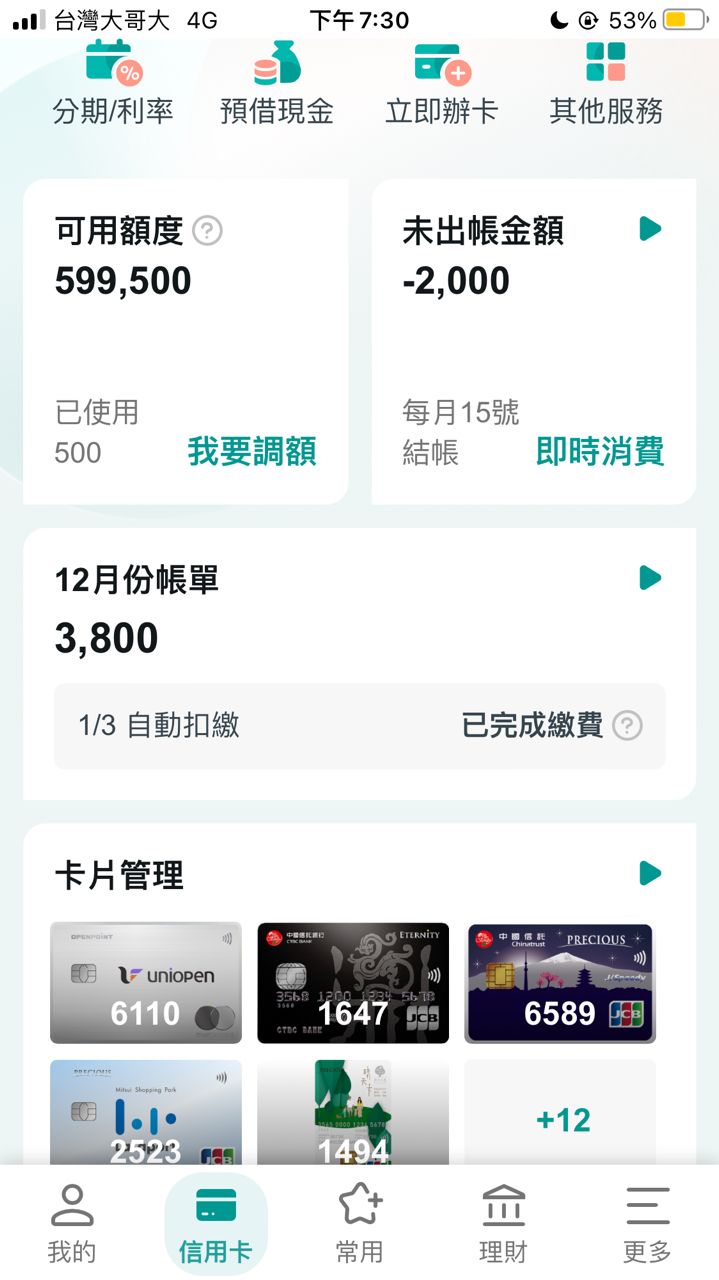This screenshot has height=1280, width=719.
Task: Show help for 可用額度 question mark
Action: coord(207,232)
